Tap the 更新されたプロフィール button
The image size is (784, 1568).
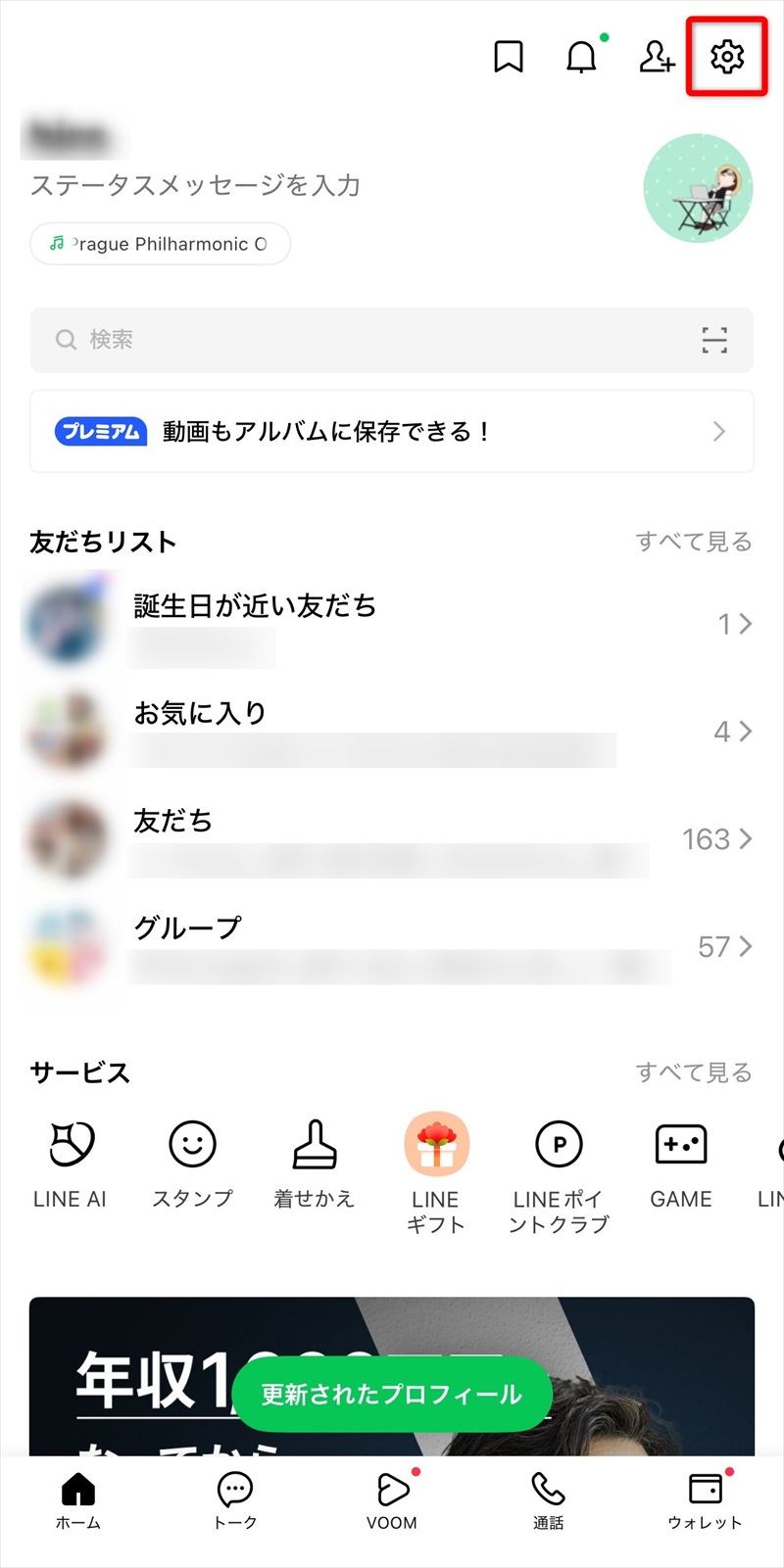click(392, 1395)
